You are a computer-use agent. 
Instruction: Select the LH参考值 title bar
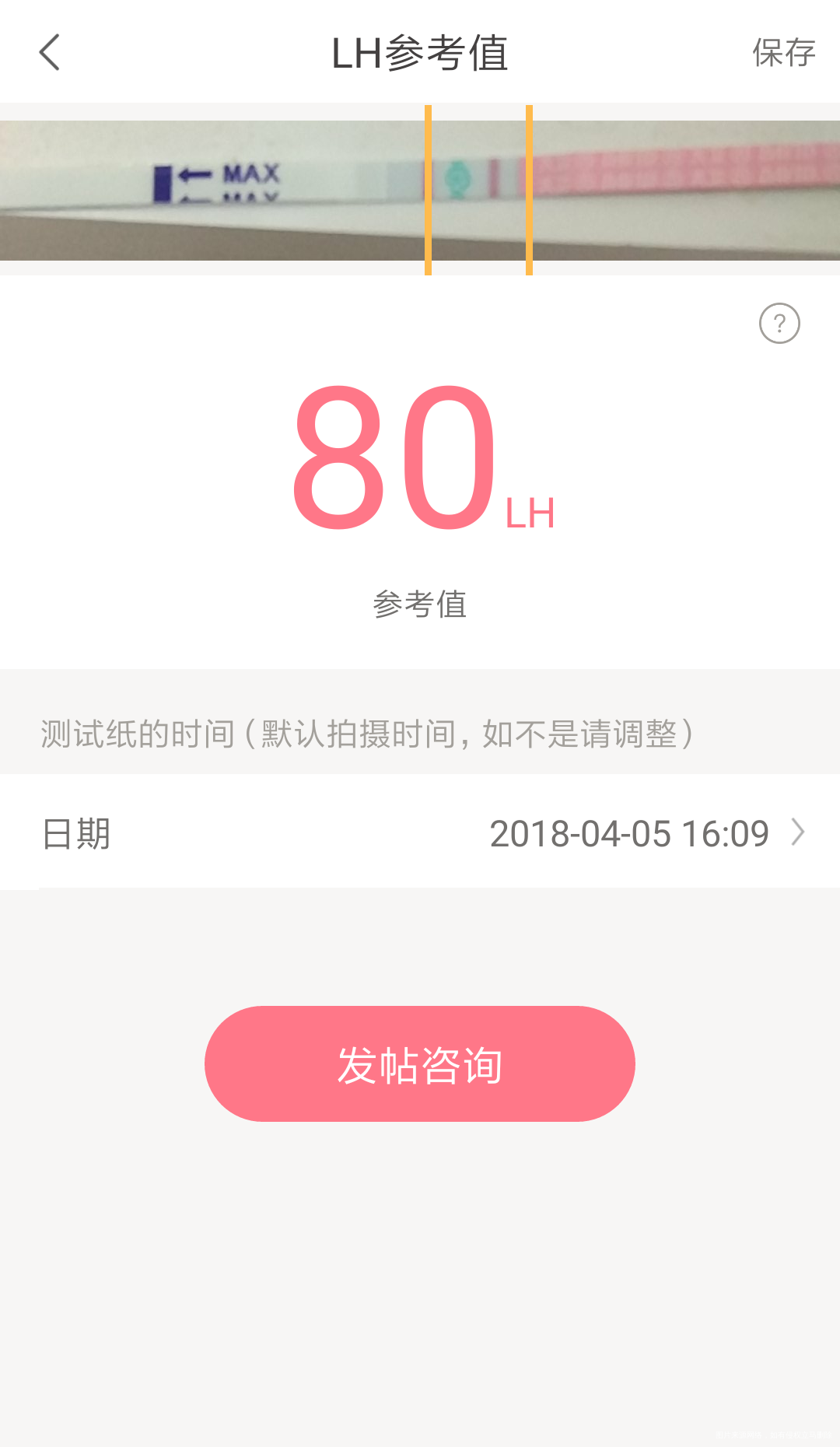pyautogui.click(x=420, y=53)
